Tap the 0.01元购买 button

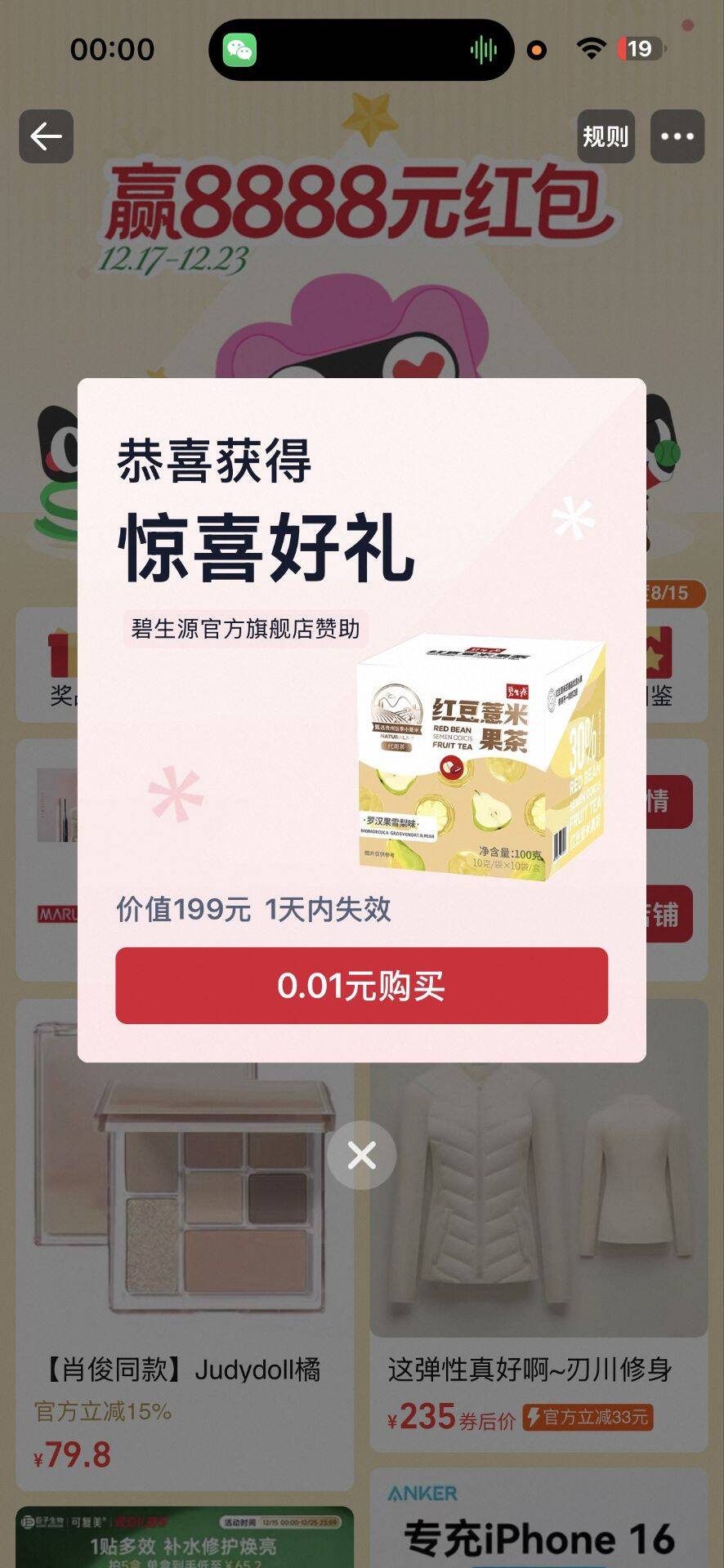361,985
